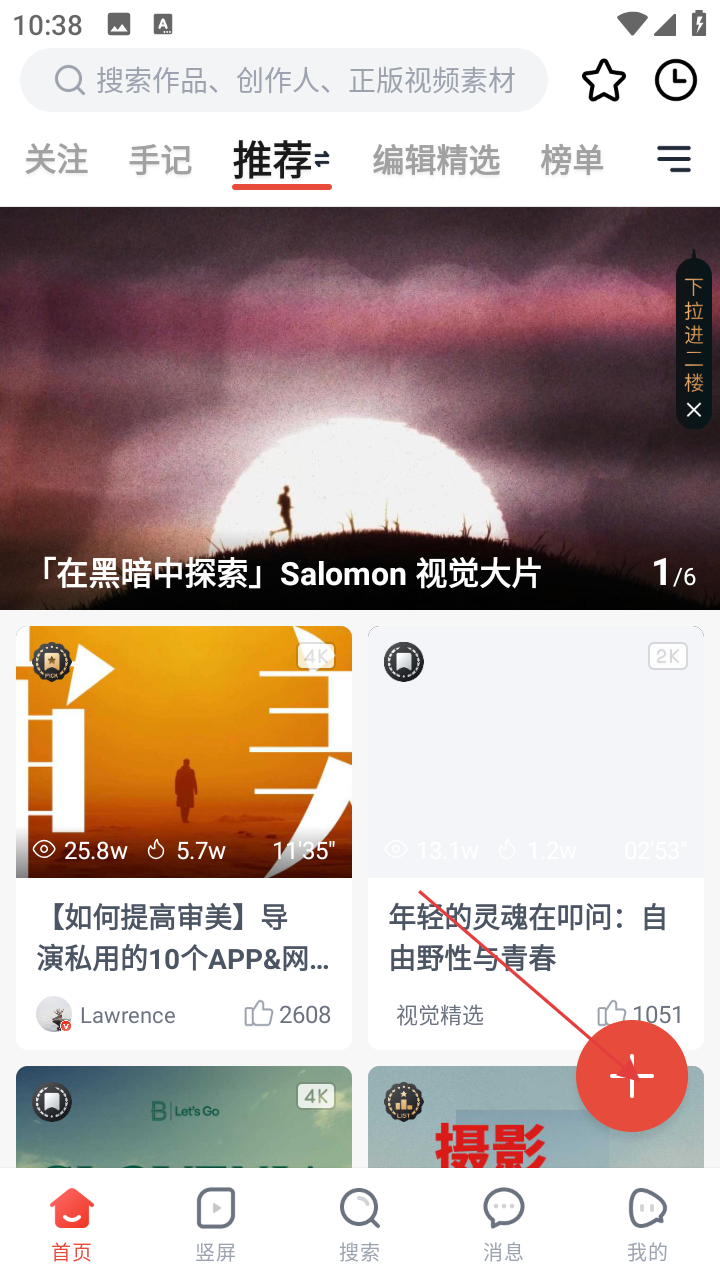
Task: Switch to the 榜单 tab
Action: pos(572,160)
